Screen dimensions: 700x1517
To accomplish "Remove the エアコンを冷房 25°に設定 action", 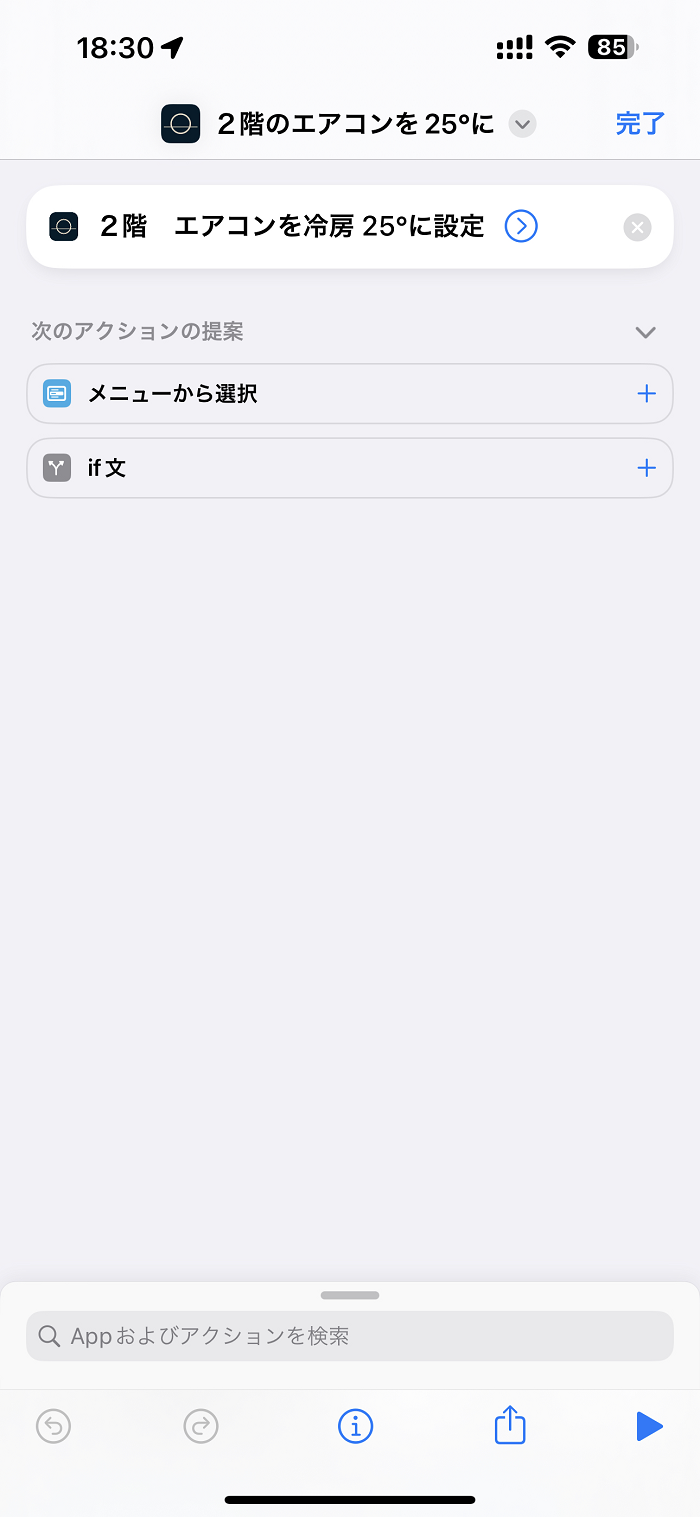I will pos(637,227).
